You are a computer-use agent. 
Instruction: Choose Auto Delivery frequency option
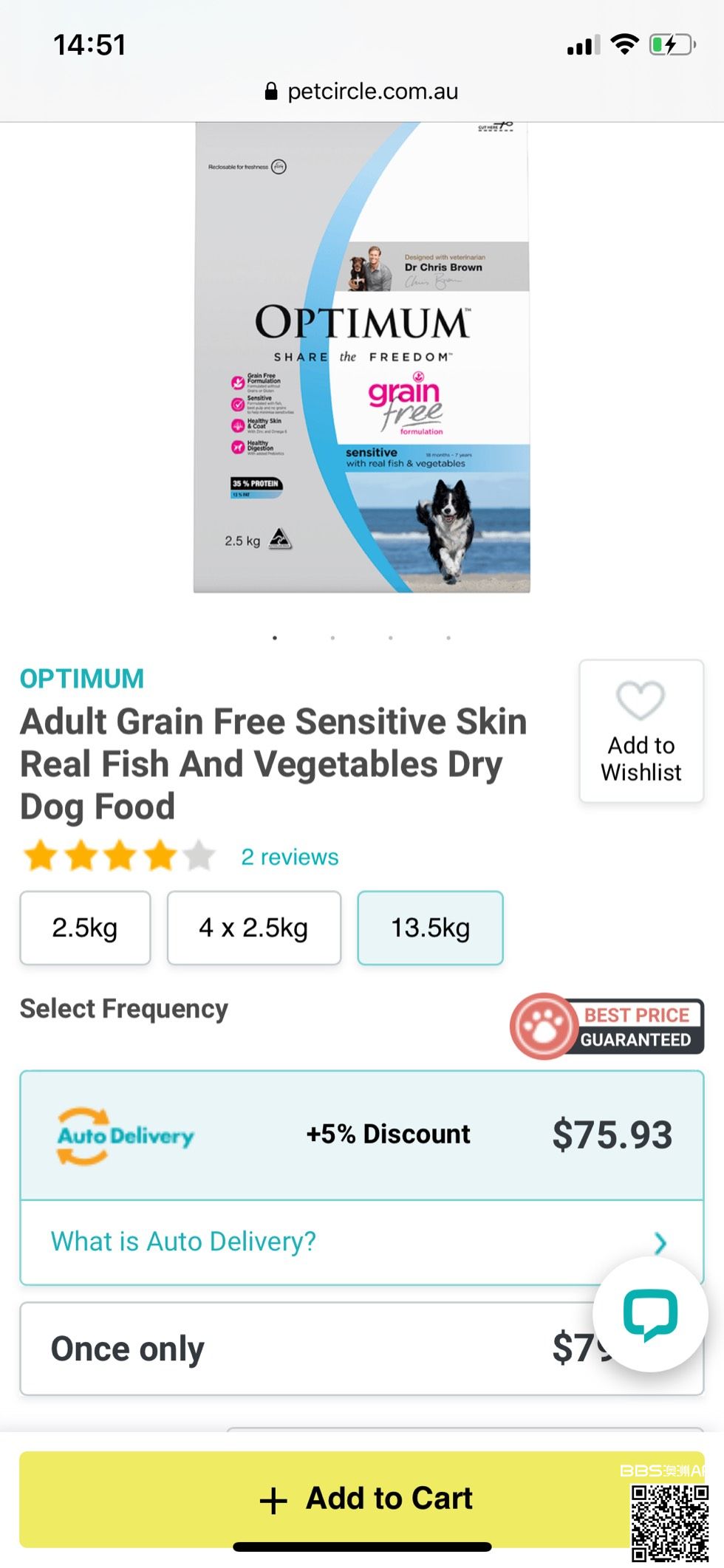(x=361, y=1134)
